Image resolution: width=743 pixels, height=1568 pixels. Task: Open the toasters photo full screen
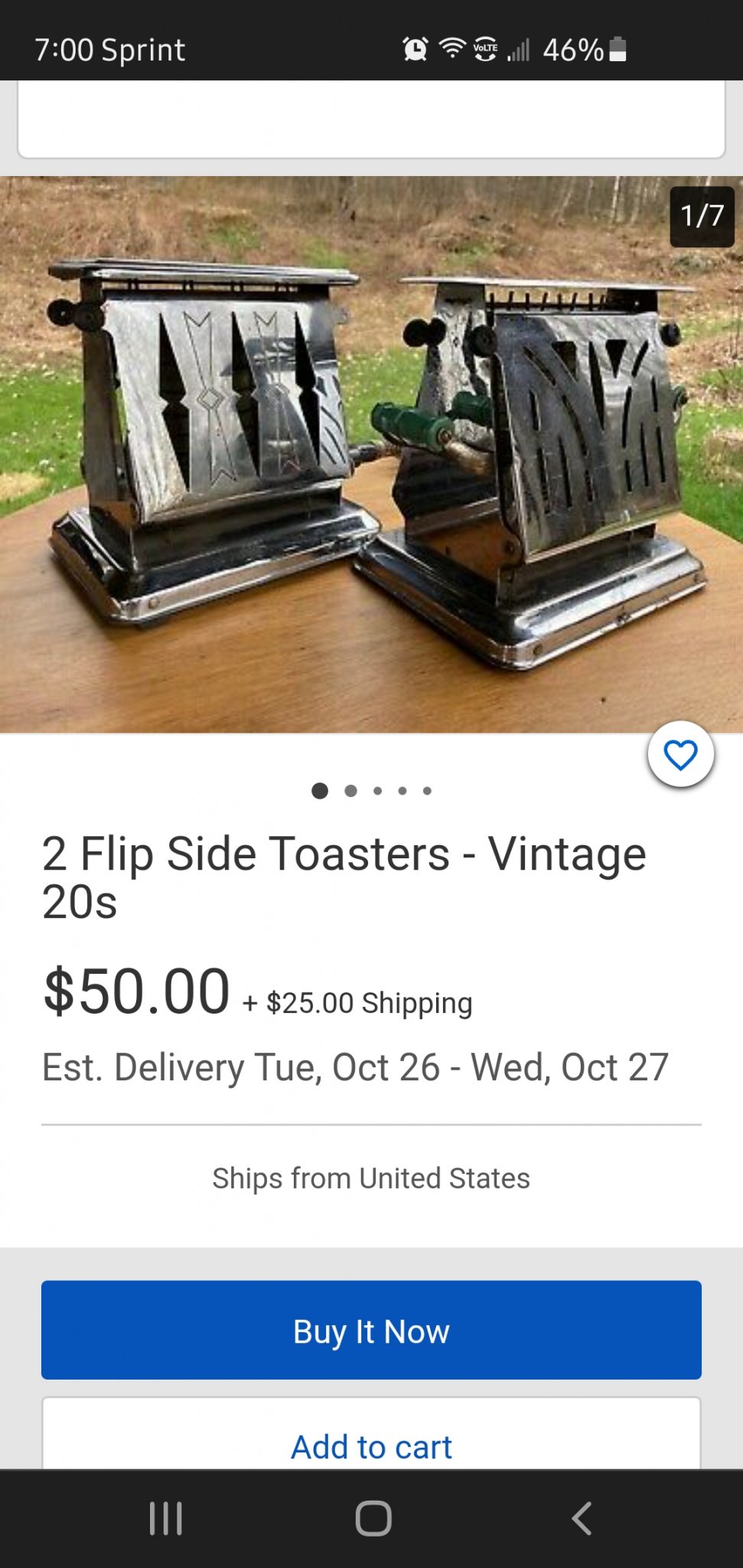click(x=371, y=455)
